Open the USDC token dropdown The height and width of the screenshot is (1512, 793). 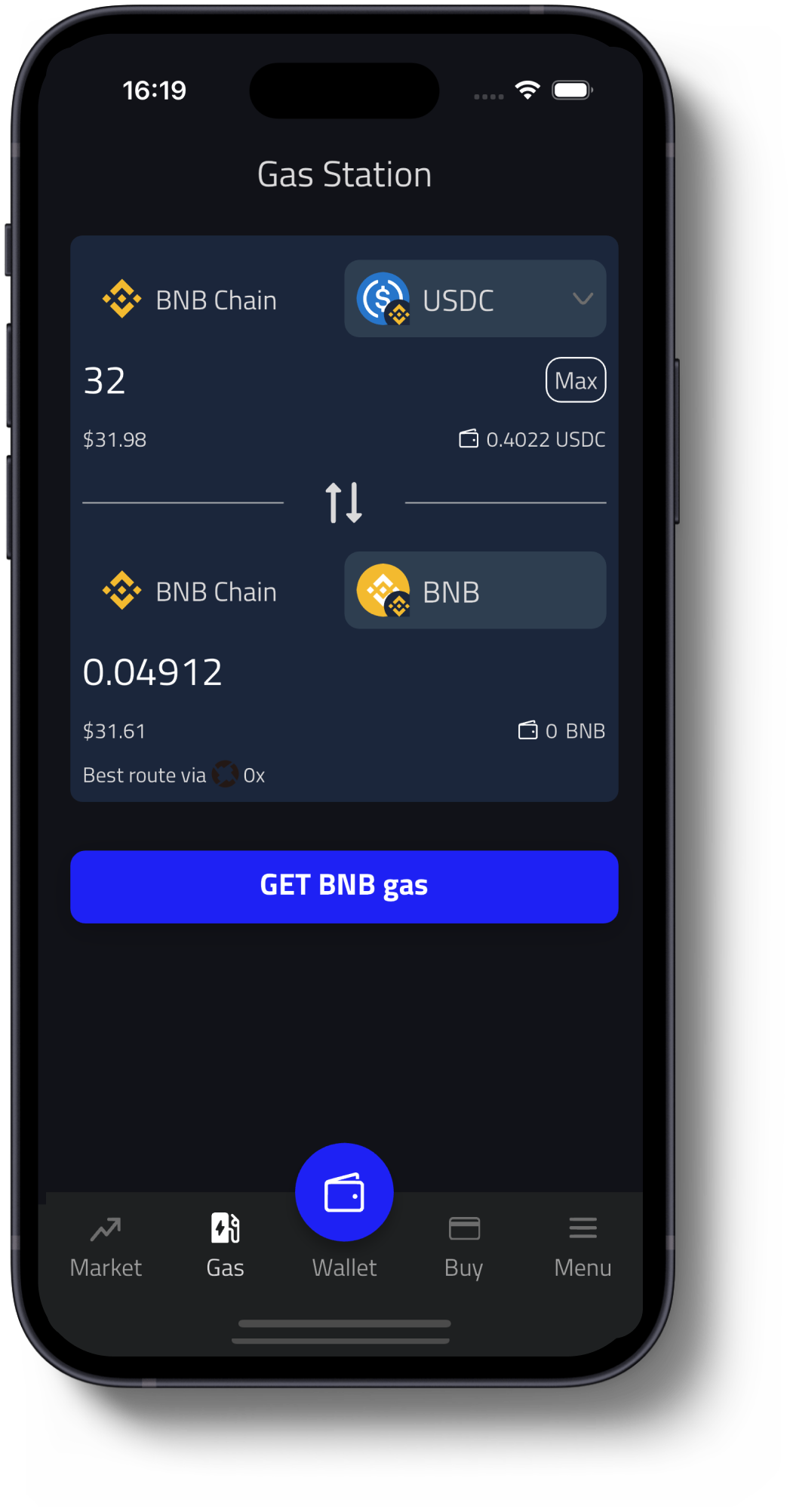pyautogui.click(x=475, y=299)
